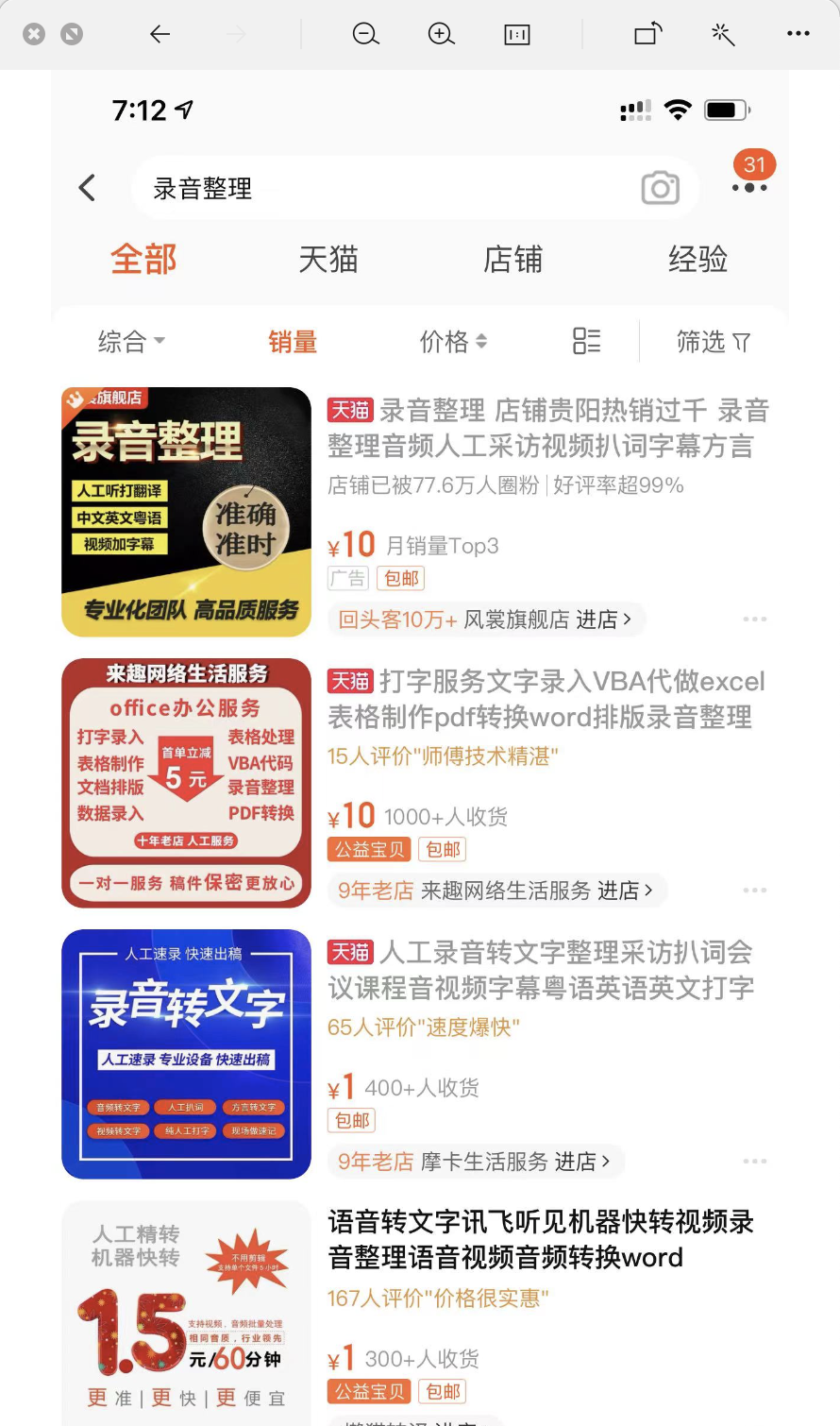Image resolution: width=840 pixels, height=1426 pixels.
Task: Open more options for 摩卡生活服务 listing
Action: pyautogui.click(x=754, y=1162)
